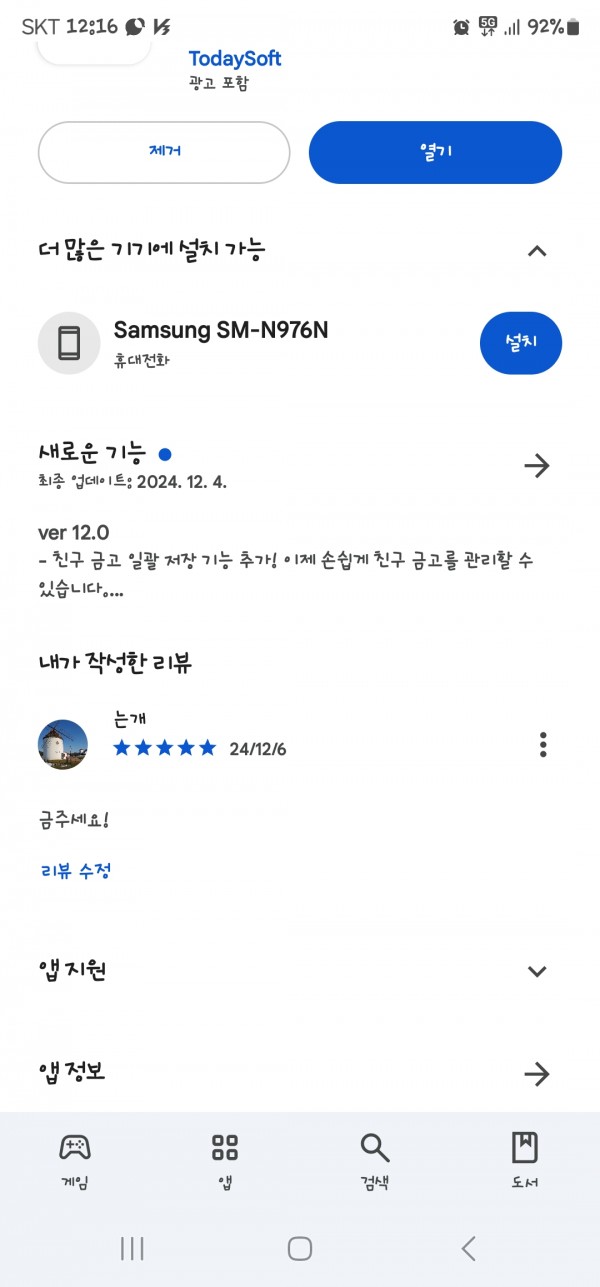Install on Samsung SM-N976N with 설치
Viewport: 600px width, 1287px height.
point(520,343)
